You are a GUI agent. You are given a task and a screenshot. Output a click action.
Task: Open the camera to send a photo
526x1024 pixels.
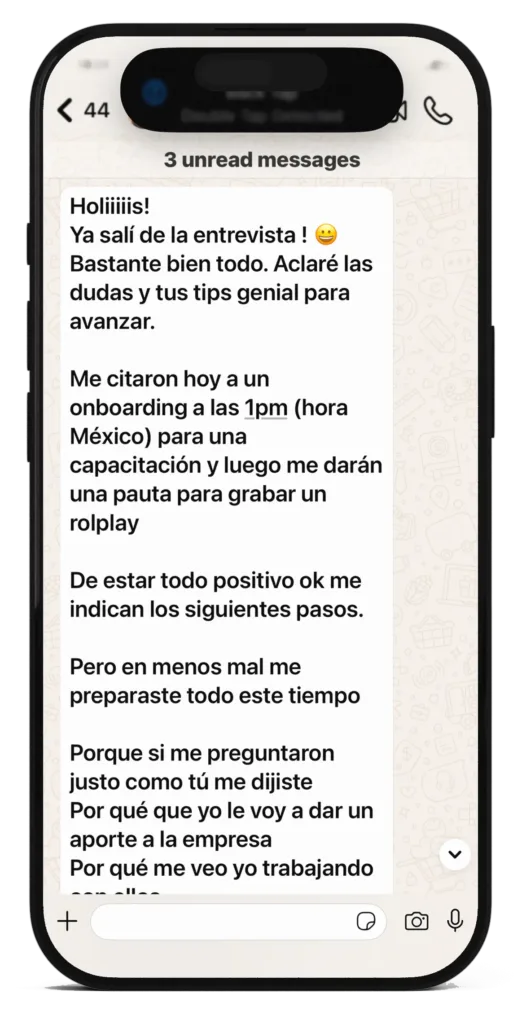point(416,921)
